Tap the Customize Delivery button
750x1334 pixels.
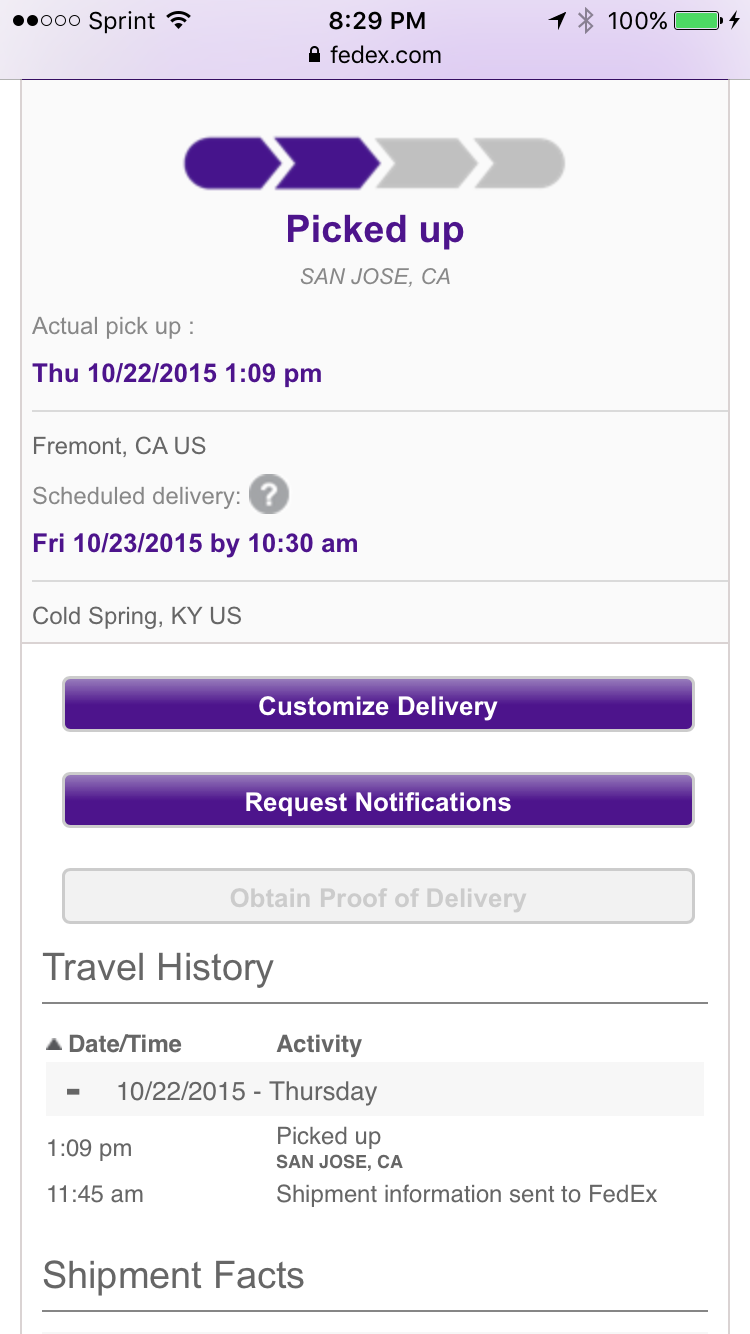pyautogui.click(x=377, y=706)
